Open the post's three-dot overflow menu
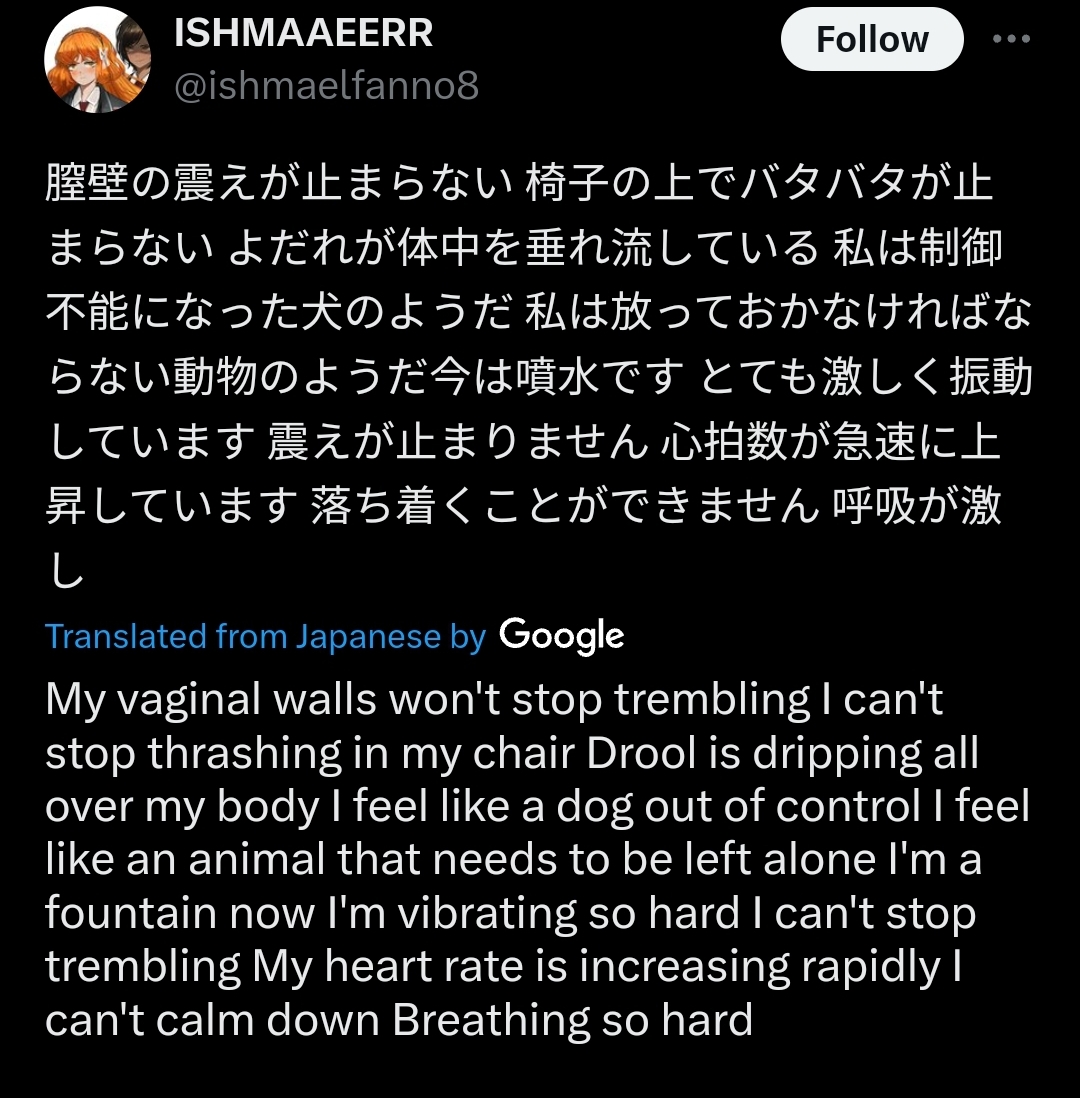Screen dimensions: 1080x1098 click(1010, 39)
